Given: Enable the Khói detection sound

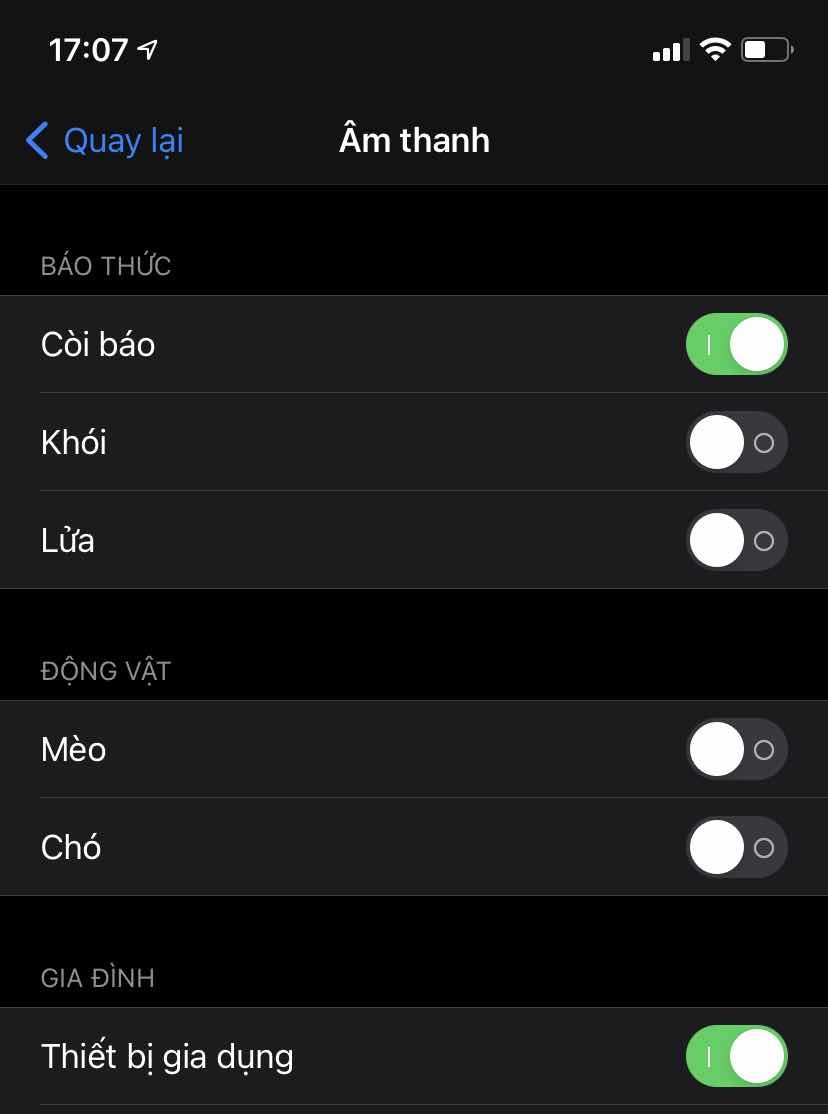Looking at the screenshot, I should [x=737, y=442].
